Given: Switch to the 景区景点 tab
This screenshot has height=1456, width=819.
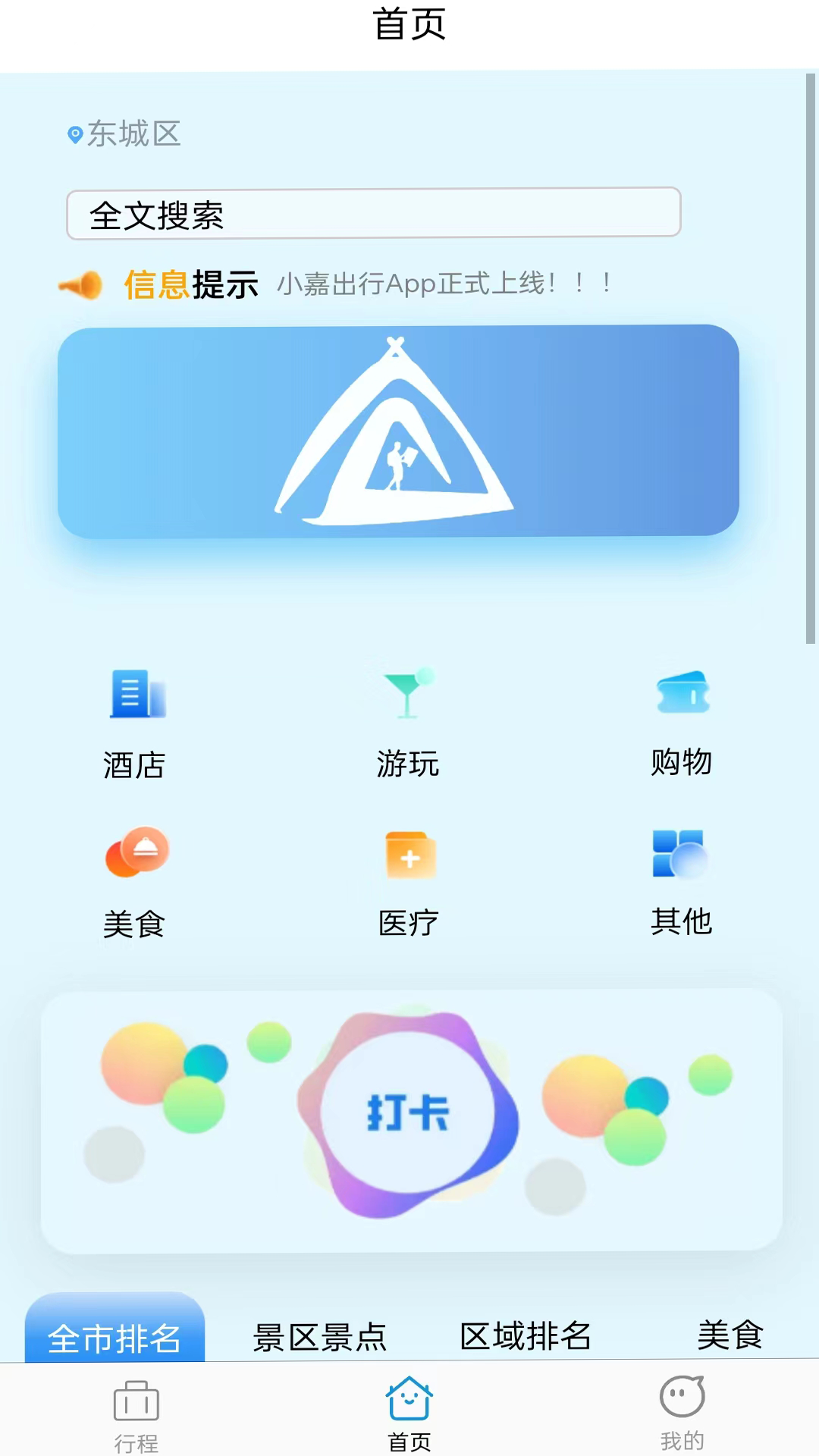Looking at the screenshot, I should click(320, 1337).
